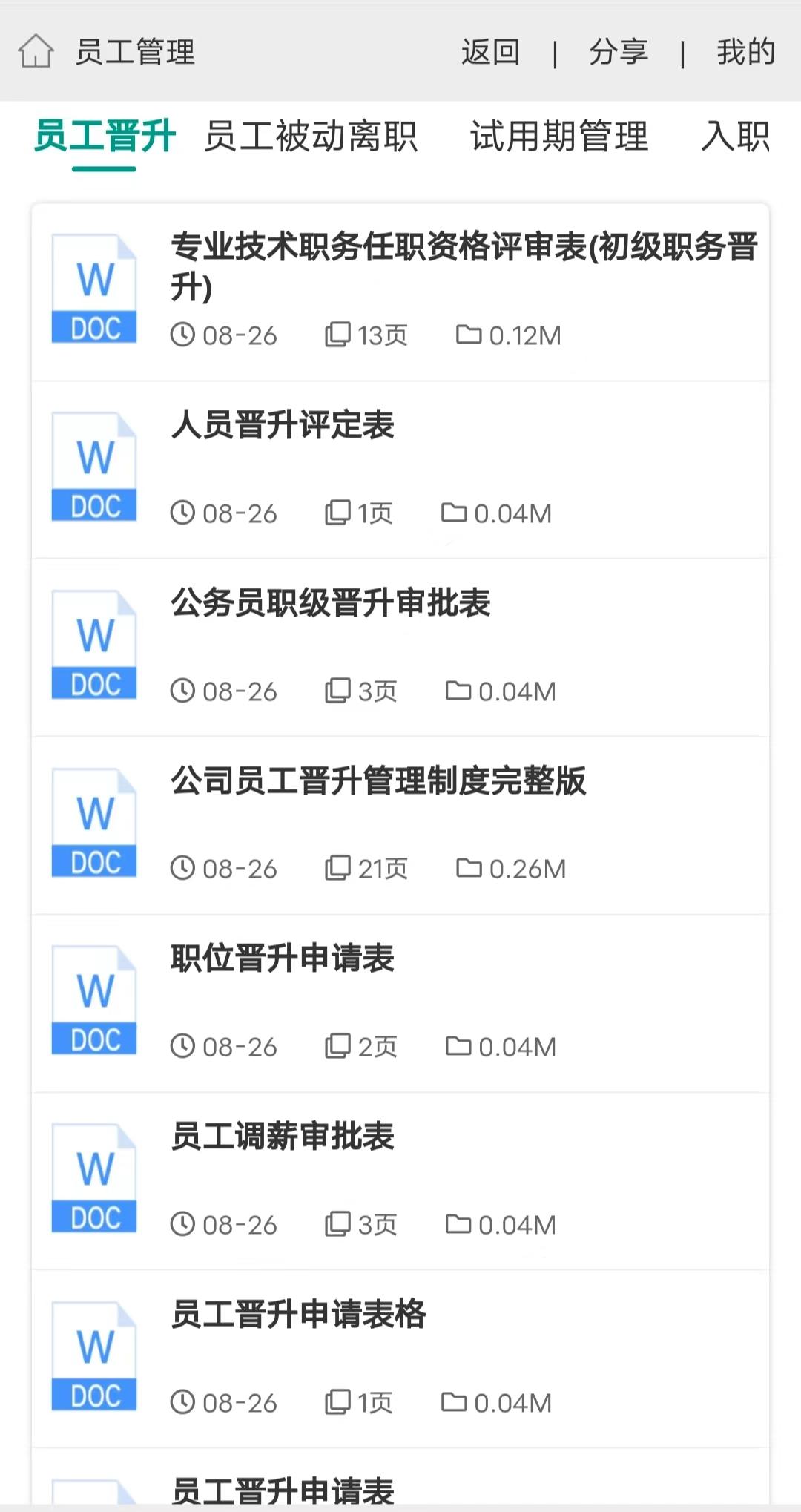Open 我的 from the top bar
Viewport: 801px width, 1512px height.
(745, 52)
